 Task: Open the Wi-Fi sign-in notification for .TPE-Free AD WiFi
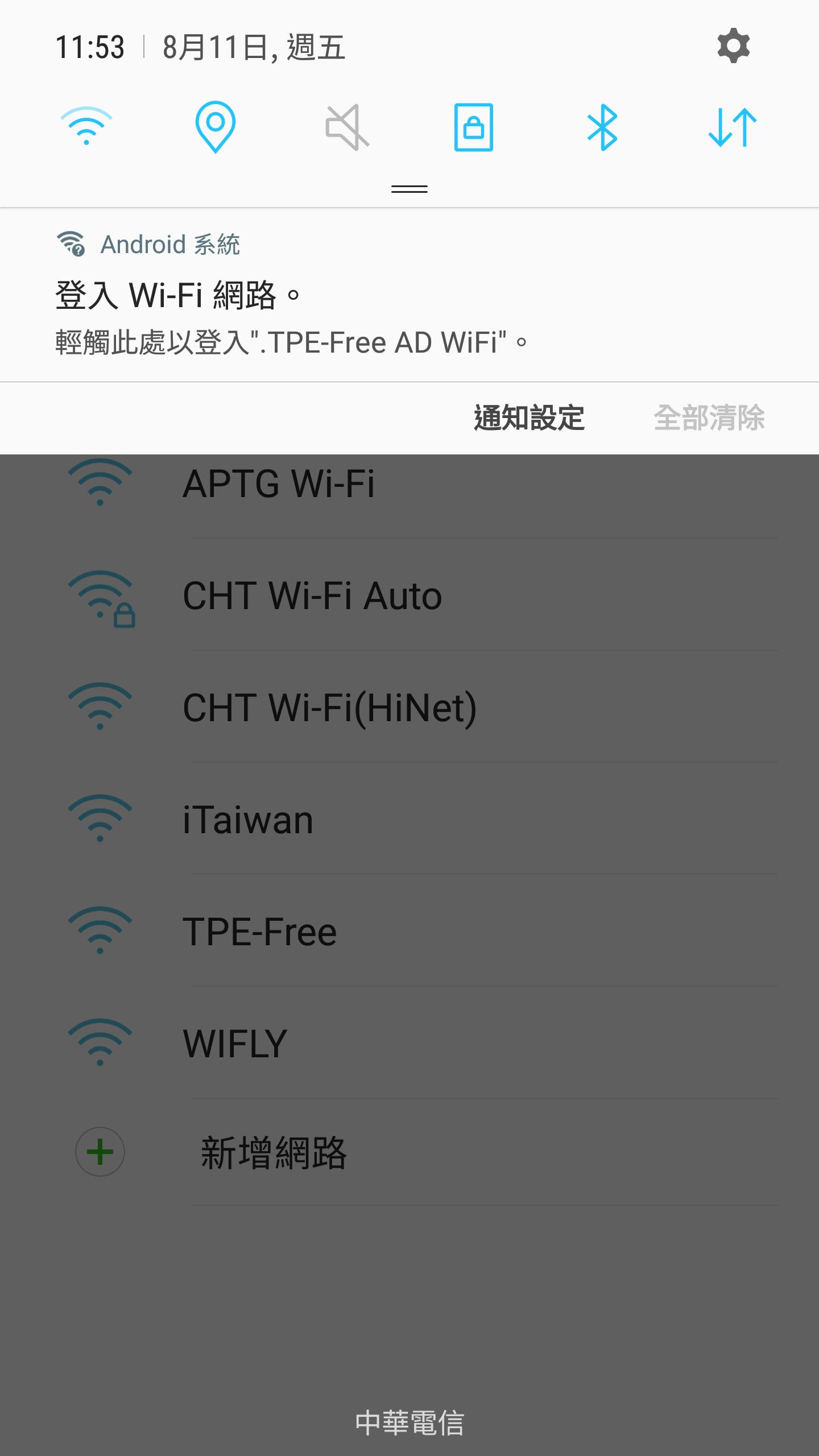pos(341,318)
